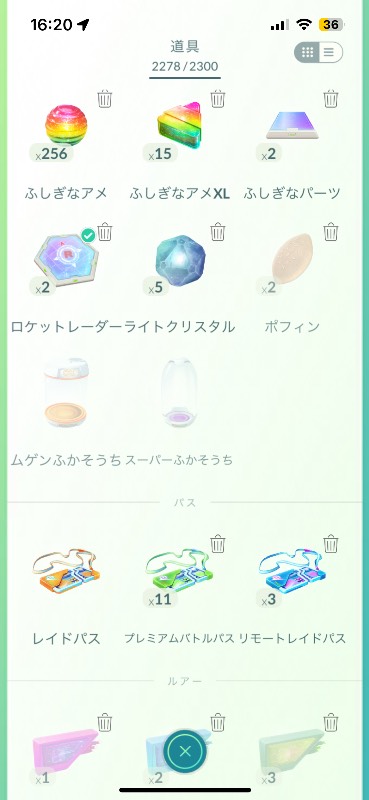Image resolution: width=369 pixels, height=800 pixels.
Task: Discard ふしぎなアメ with its trash icon
Action: pyautogui.click(x=105, y=98)
